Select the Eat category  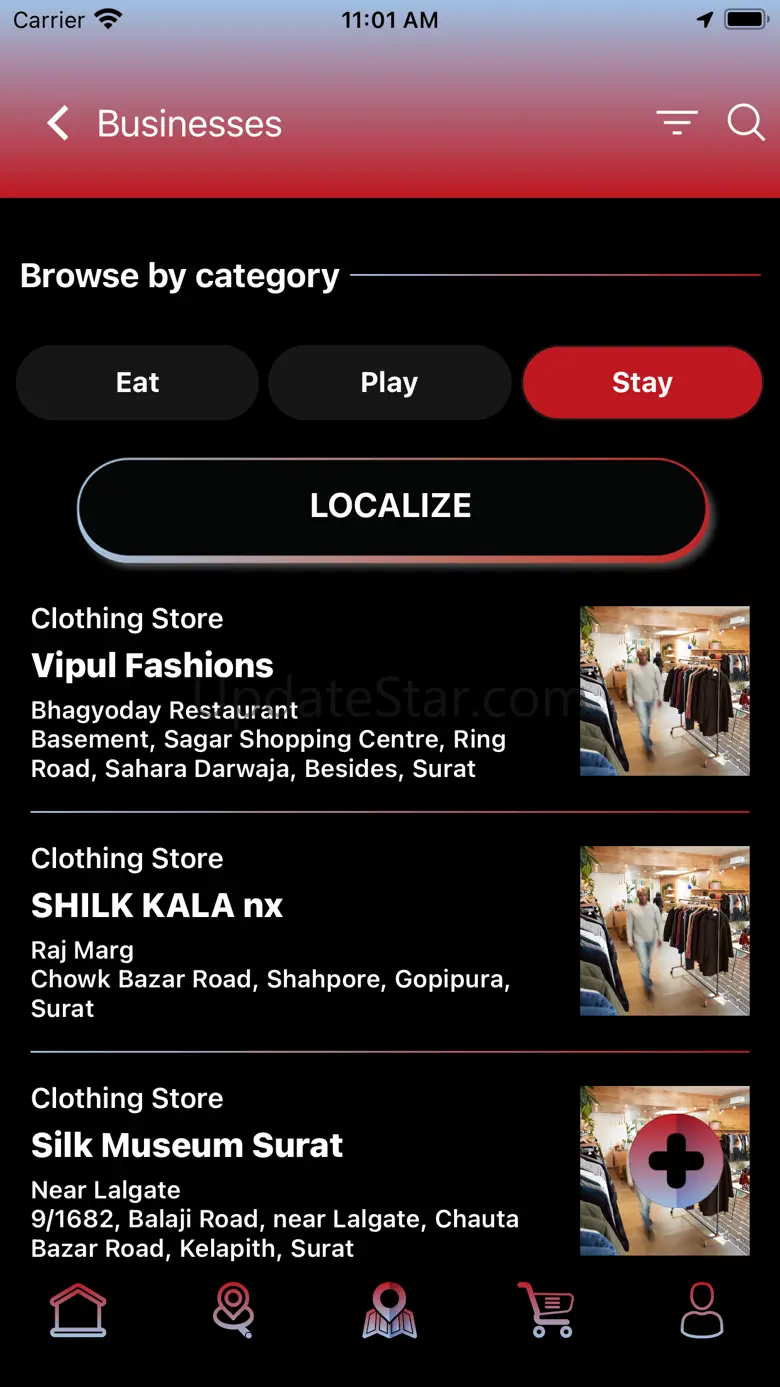tap(137, 383)
